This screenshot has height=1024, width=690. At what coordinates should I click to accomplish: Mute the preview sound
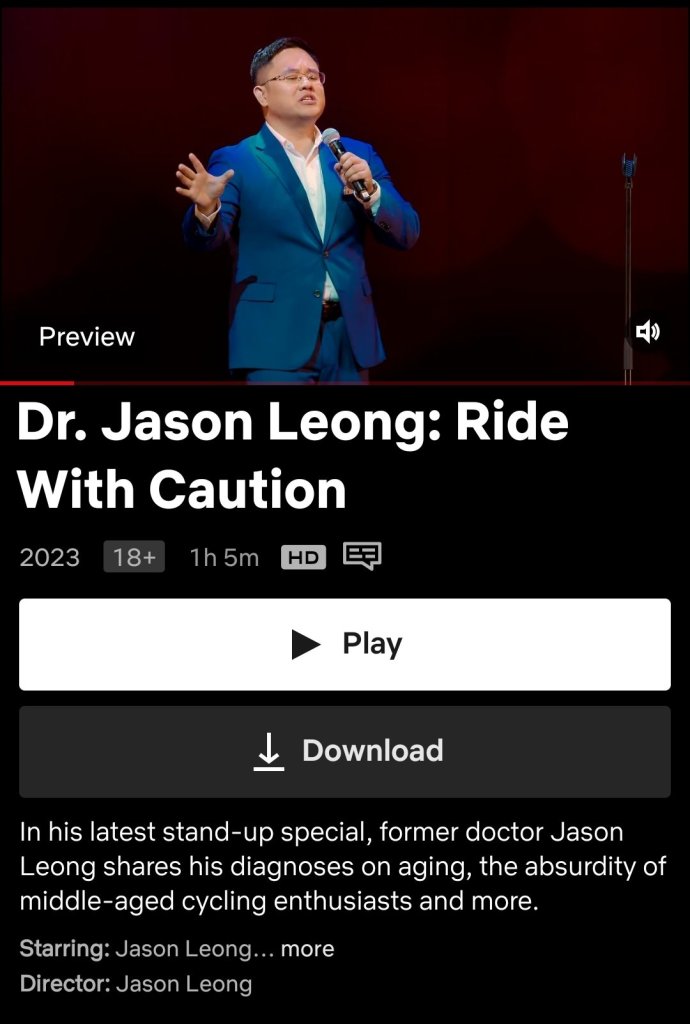tap(647, 331)
